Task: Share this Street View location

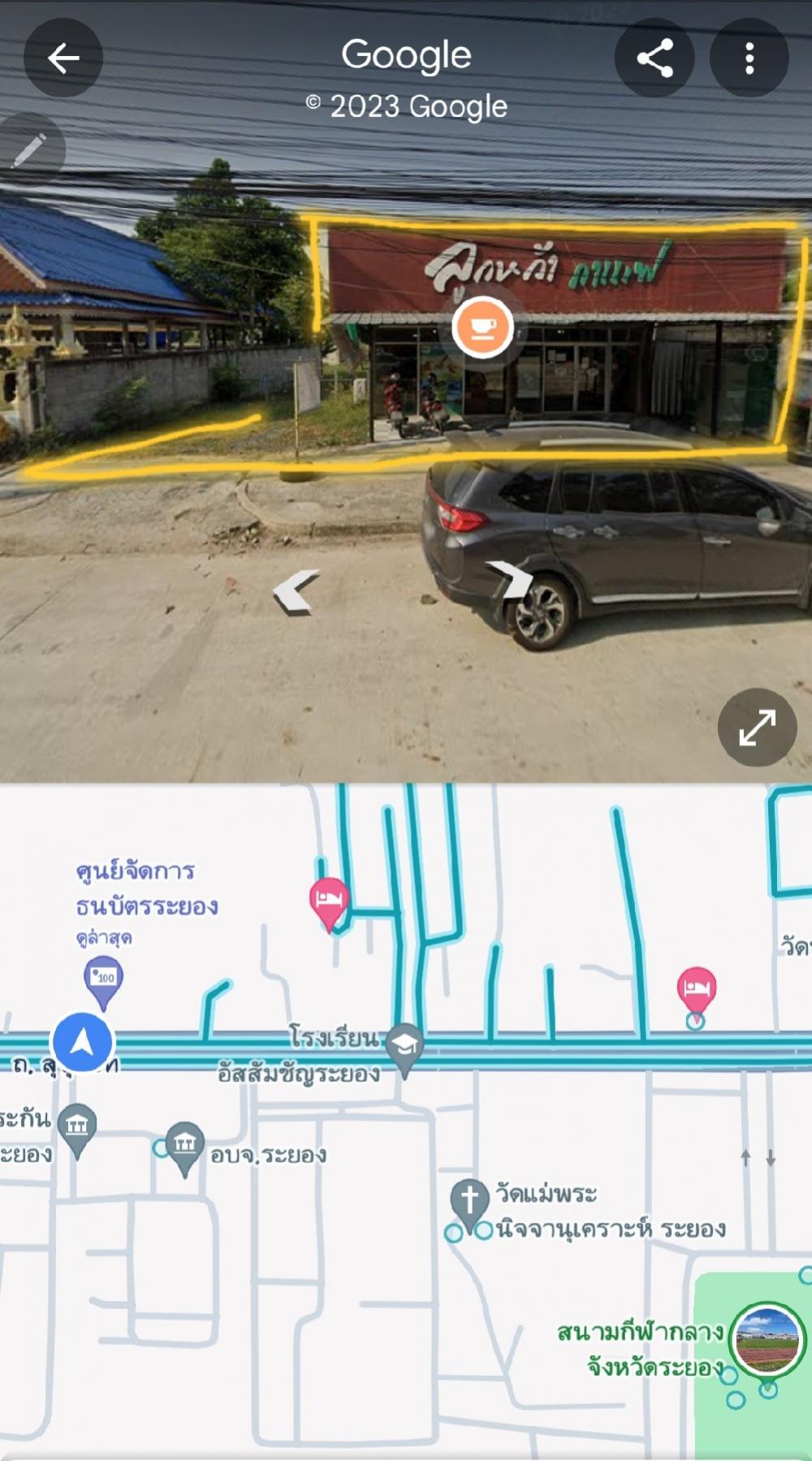Action: (x=654, y=58)
